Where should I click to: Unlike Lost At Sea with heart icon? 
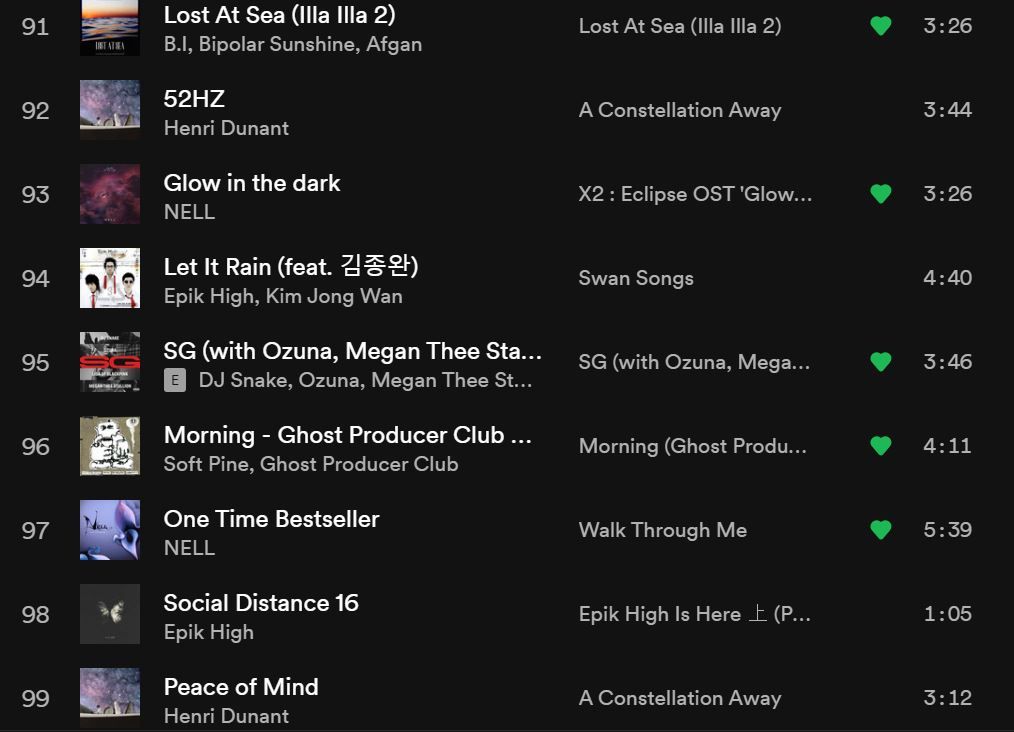click(x=881, y=26)
